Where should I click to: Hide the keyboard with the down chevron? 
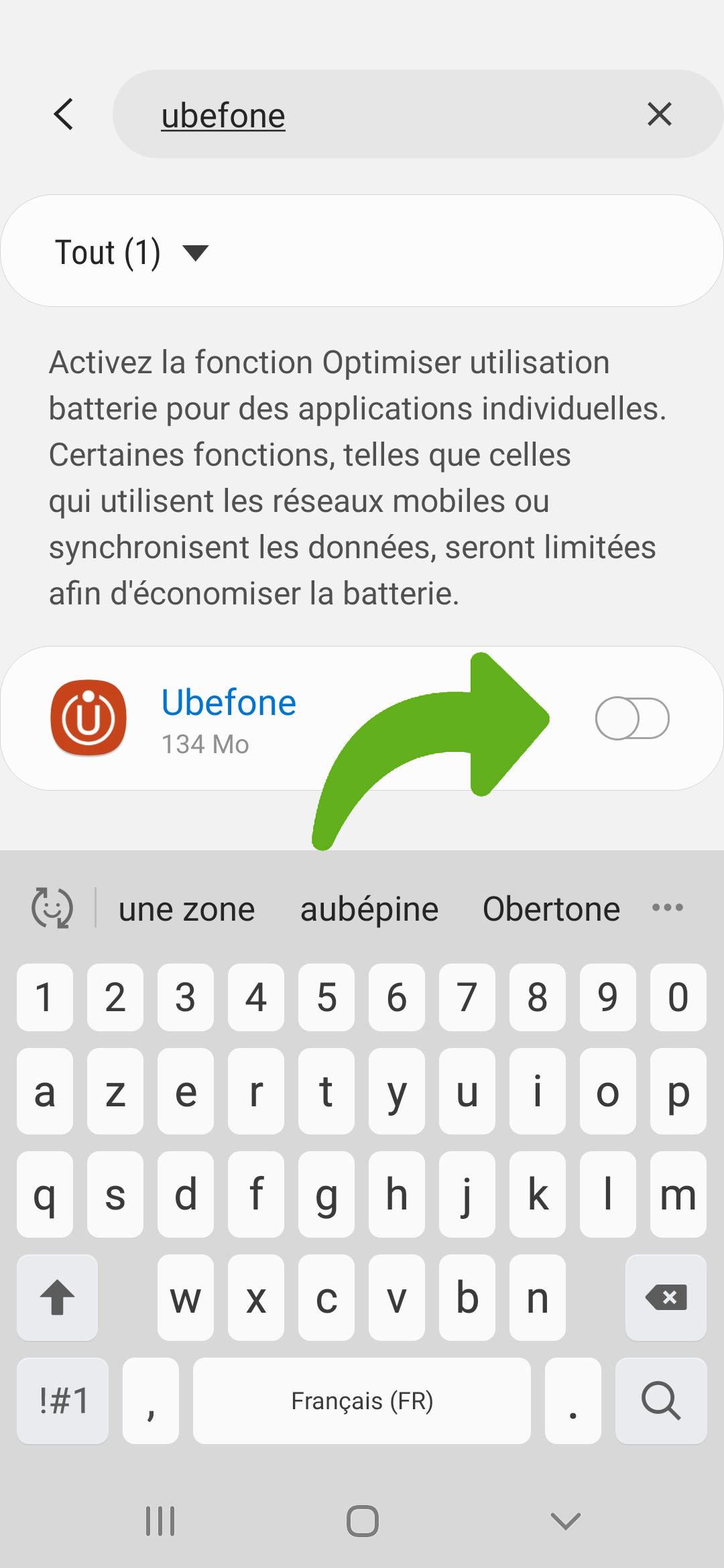pyautogui.click(x=565, y=1521)
